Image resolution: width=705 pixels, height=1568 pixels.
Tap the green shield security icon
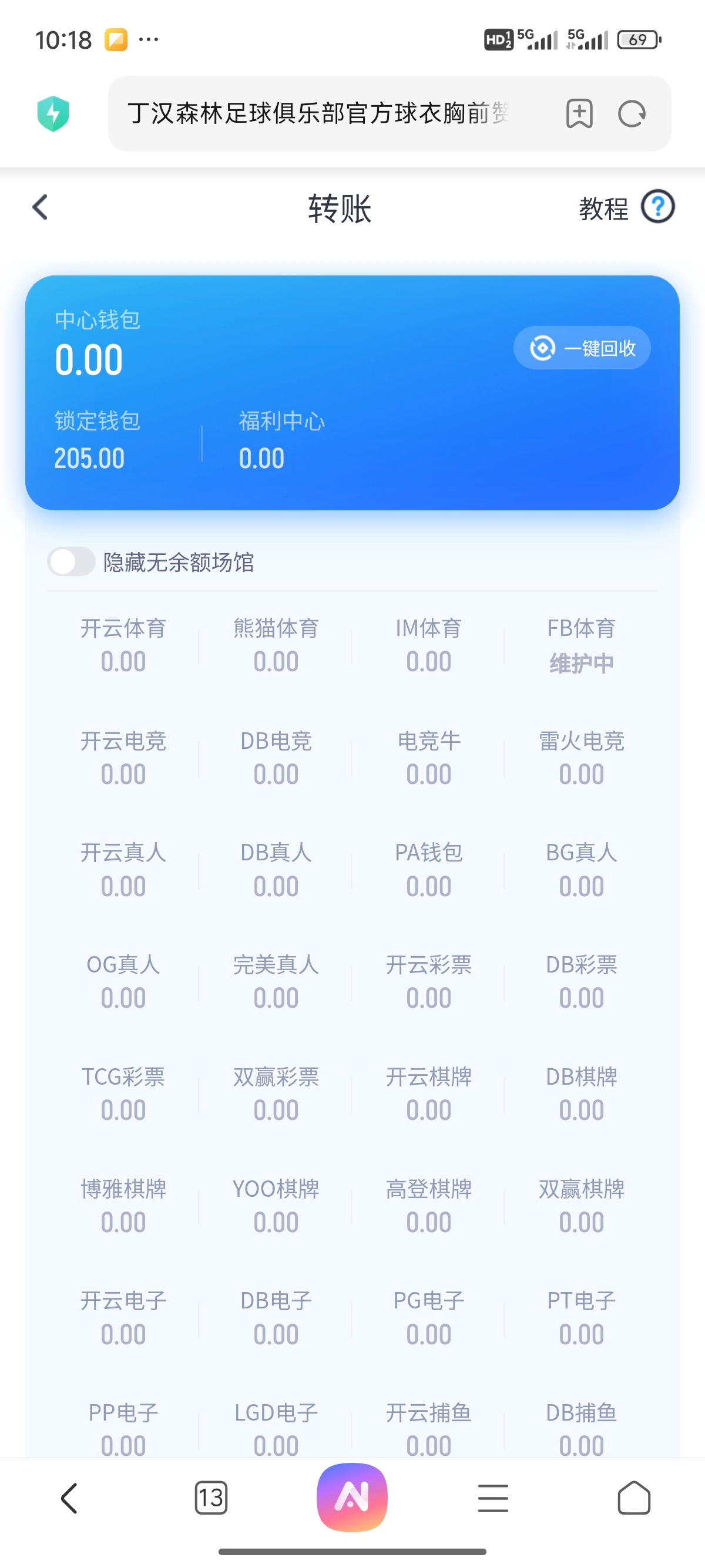52,113
